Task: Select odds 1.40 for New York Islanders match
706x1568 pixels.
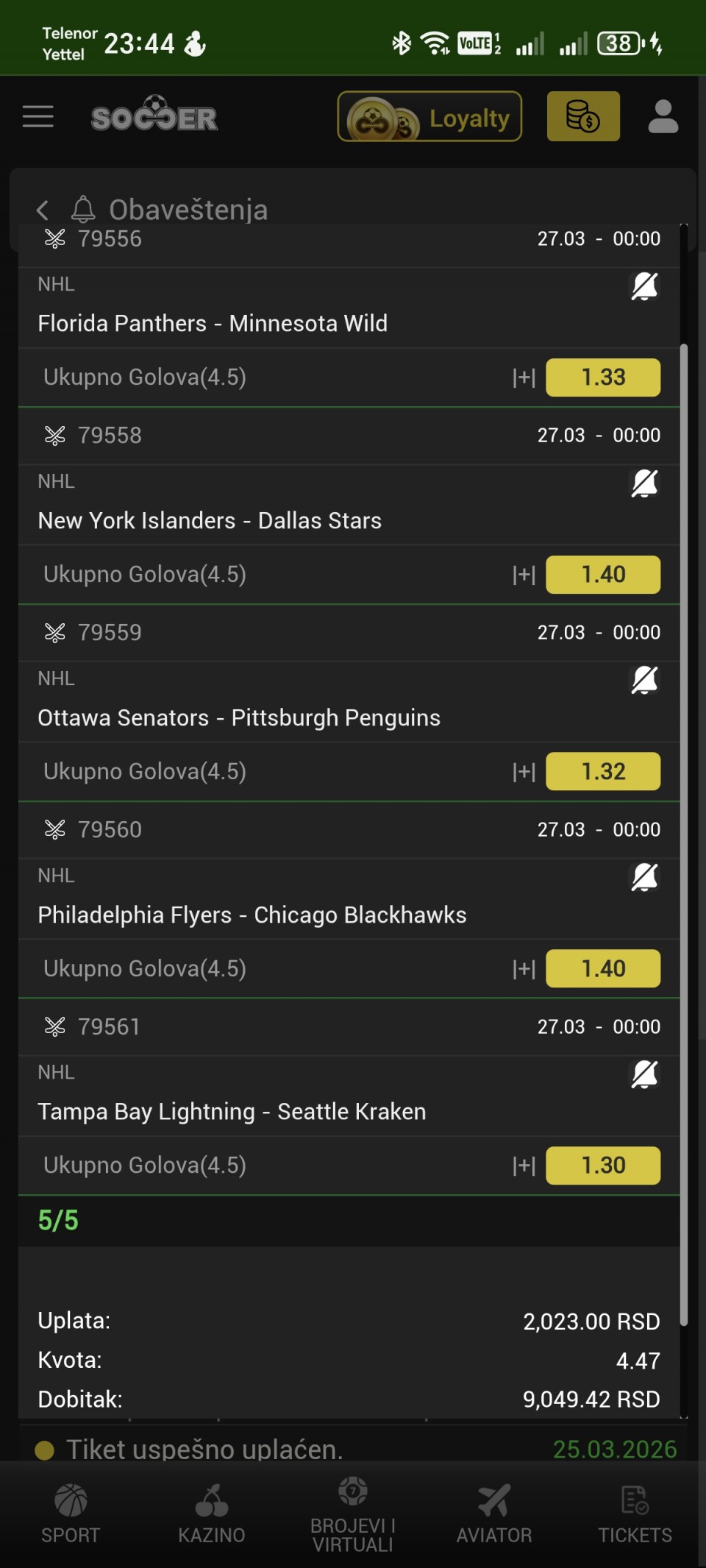Action: [603, 575]
